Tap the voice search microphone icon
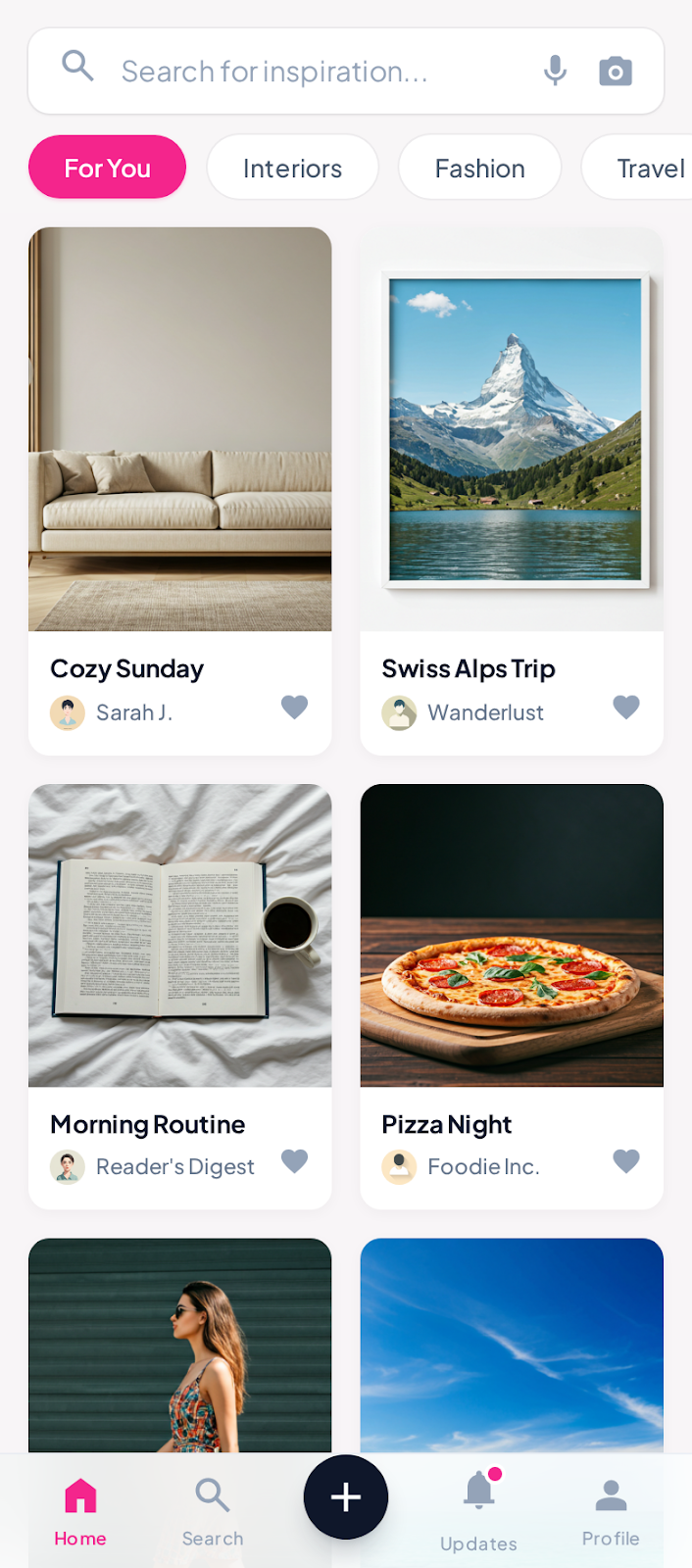The width and height of the screenshot is (692, 1568). click(x=555, y=71)
